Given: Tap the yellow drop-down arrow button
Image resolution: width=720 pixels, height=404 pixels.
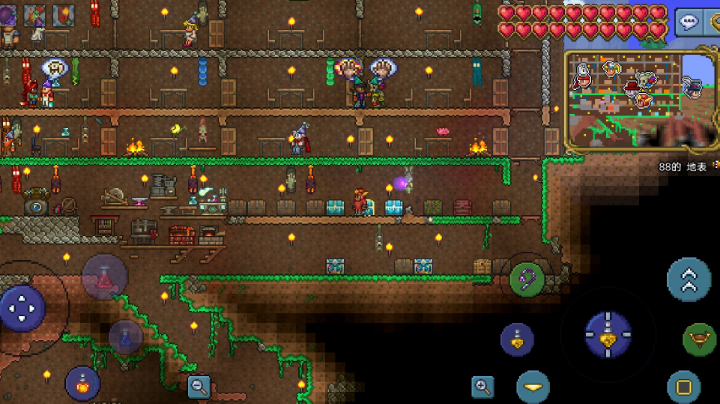Looking at the screenshot, I should (x=533, y=386).
